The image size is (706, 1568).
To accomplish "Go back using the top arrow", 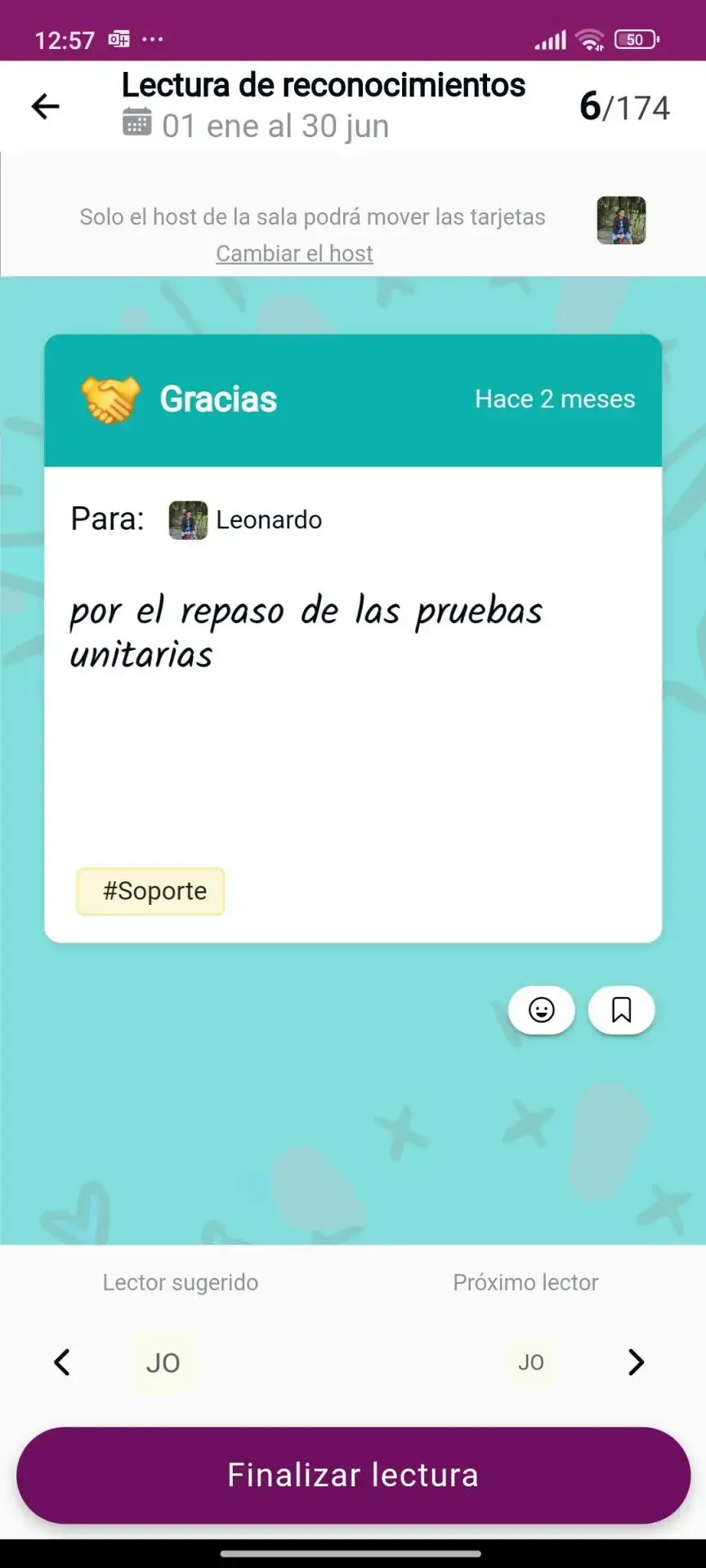I will pyautogui.click(x=46, y=106).
